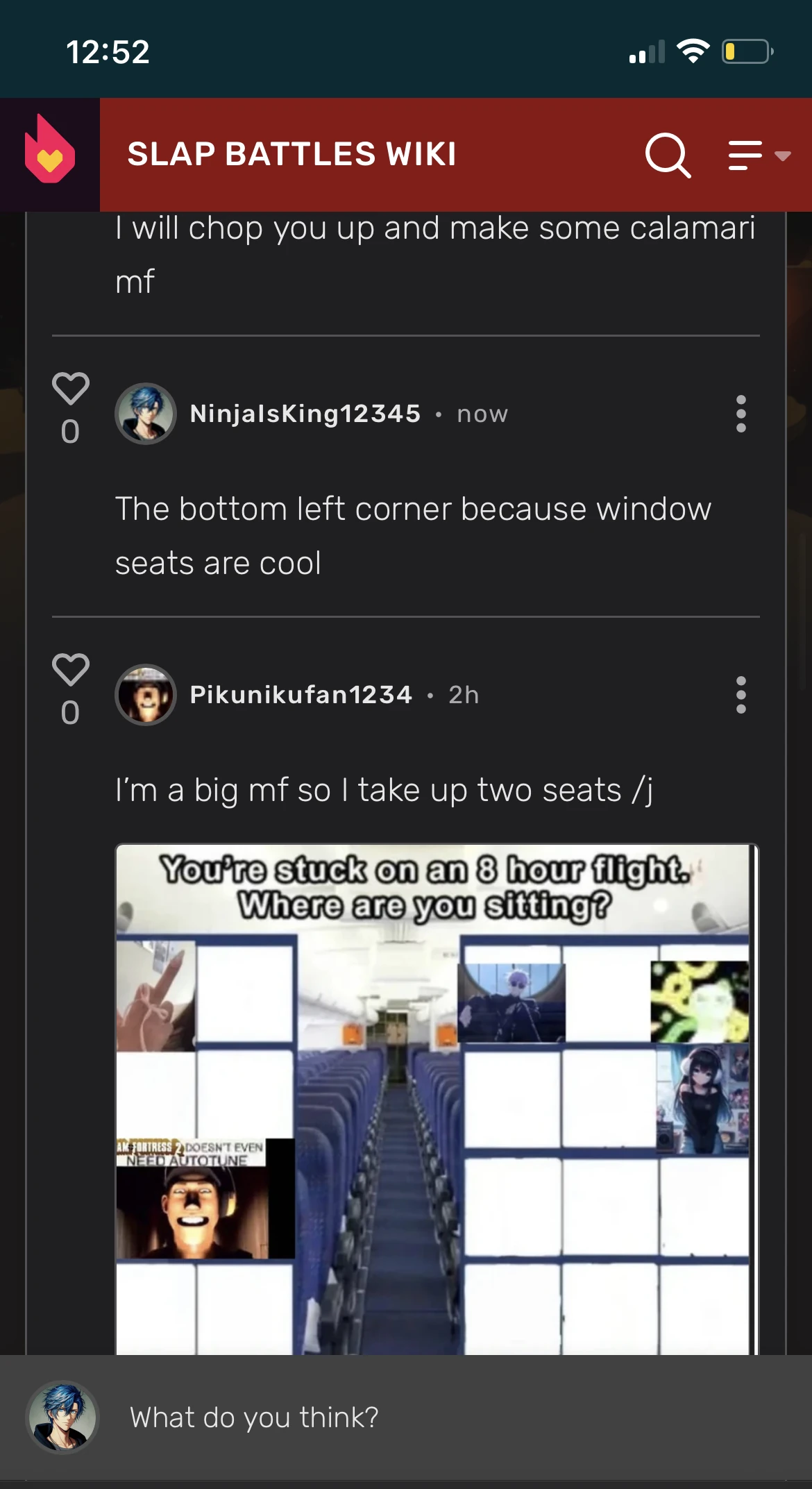
Task: Like NinjaIsKing12345's comment
Action: [x=70, y=389]
